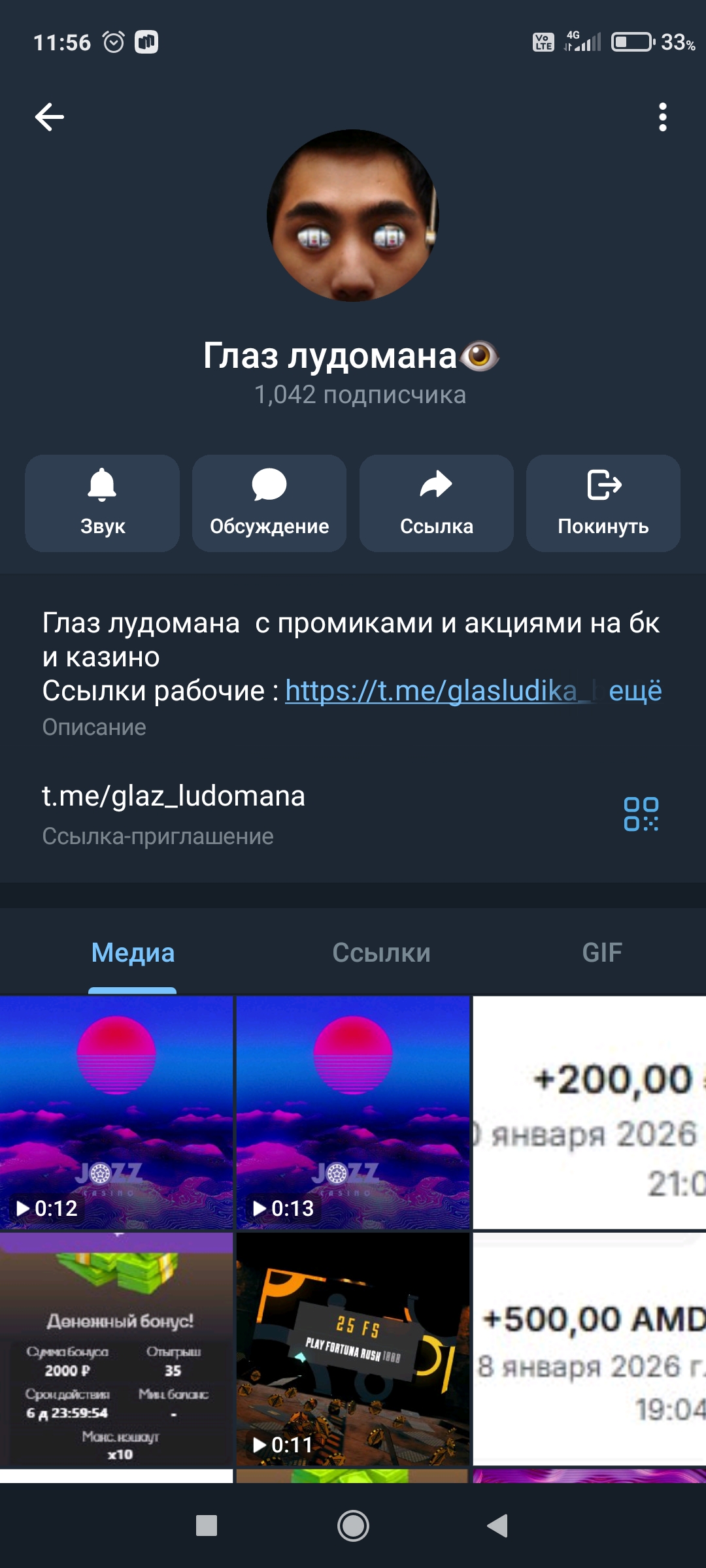Play the 0:12 Jozz casino video
706x1568 pixels.
pos(116,1113)
